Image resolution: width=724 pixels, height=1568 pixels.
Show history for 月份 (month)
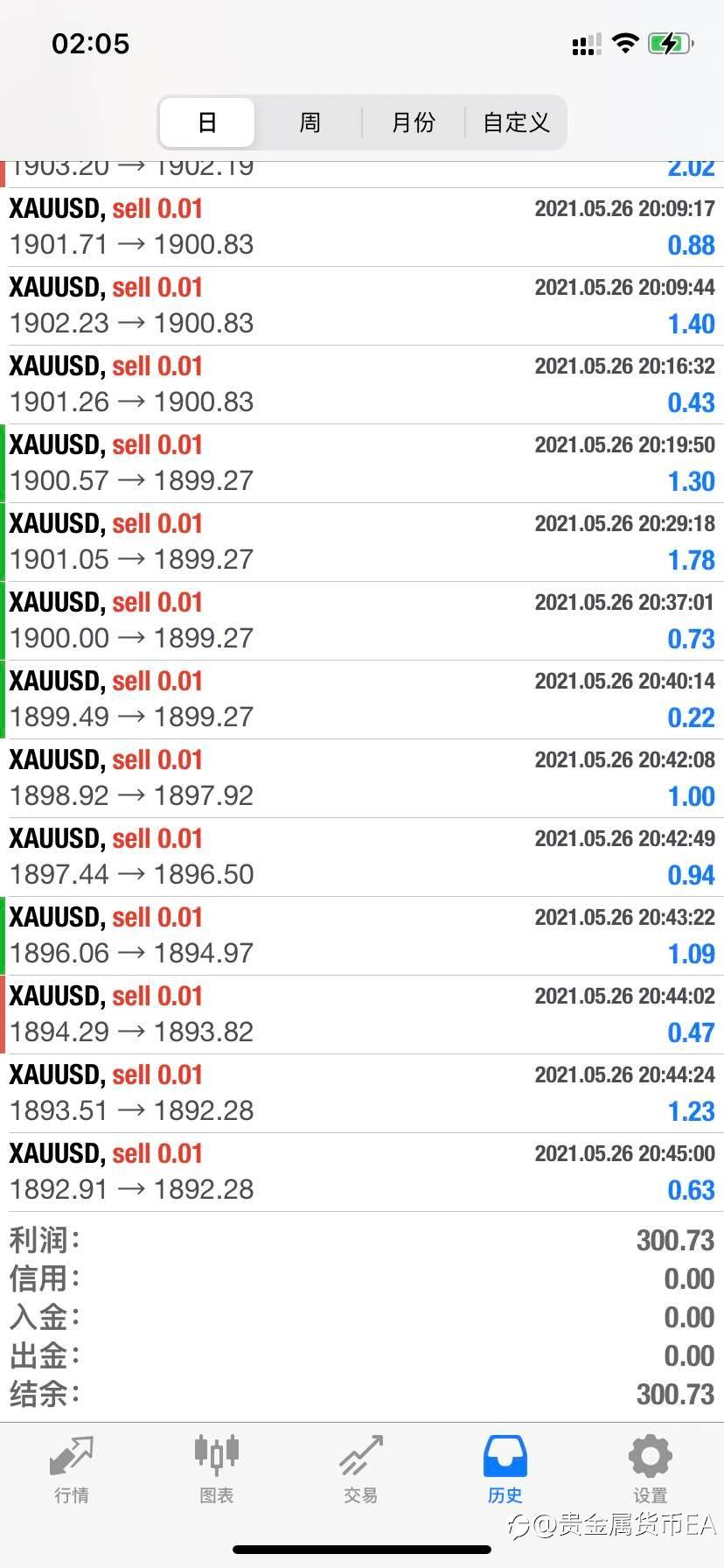(413, 122)
